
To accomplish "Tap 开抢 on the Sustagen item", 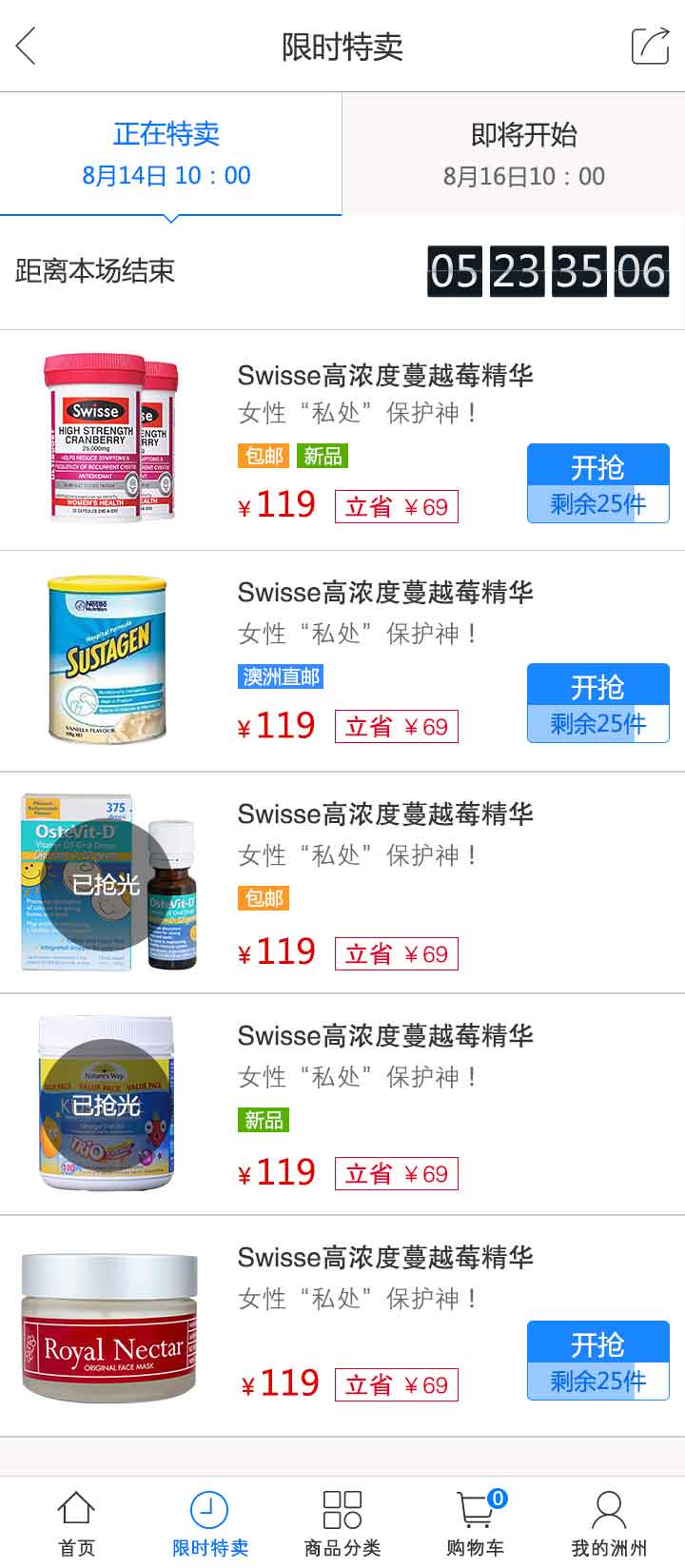I will click(597, 703).
